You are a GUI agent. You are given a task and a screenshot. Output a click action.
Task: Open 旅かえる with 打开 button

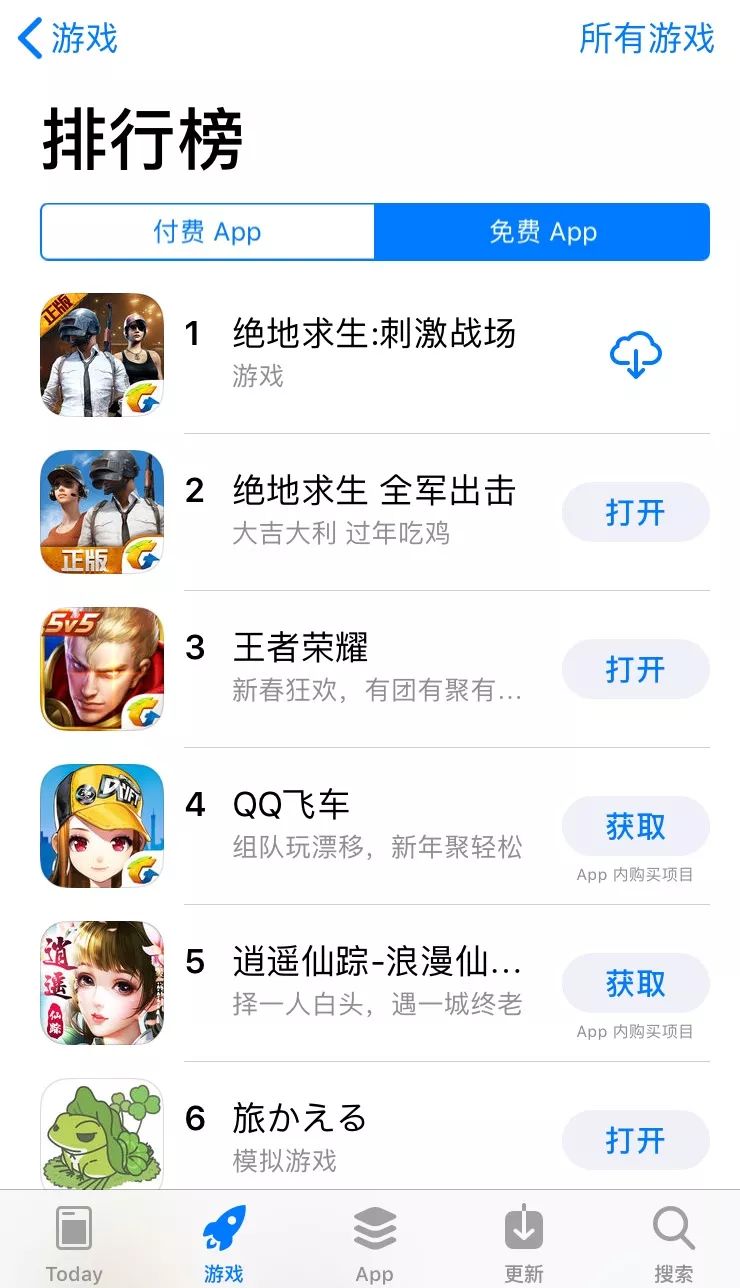tap(636, 1141)
